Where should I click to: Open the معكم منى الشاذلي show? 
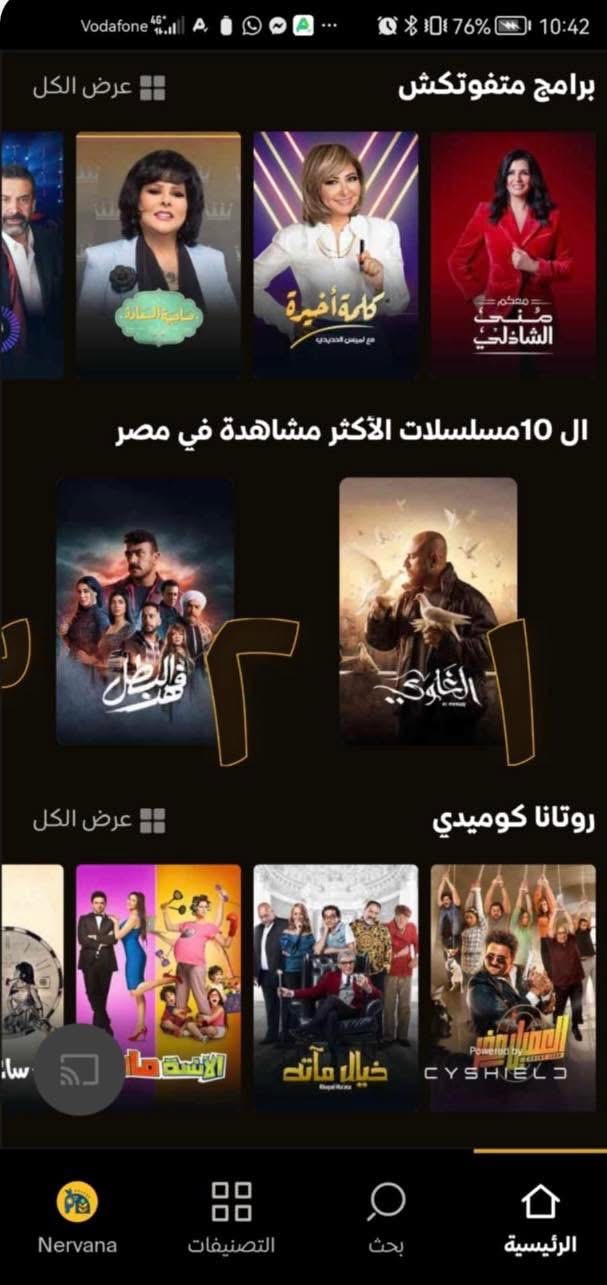tap(513, 254)
